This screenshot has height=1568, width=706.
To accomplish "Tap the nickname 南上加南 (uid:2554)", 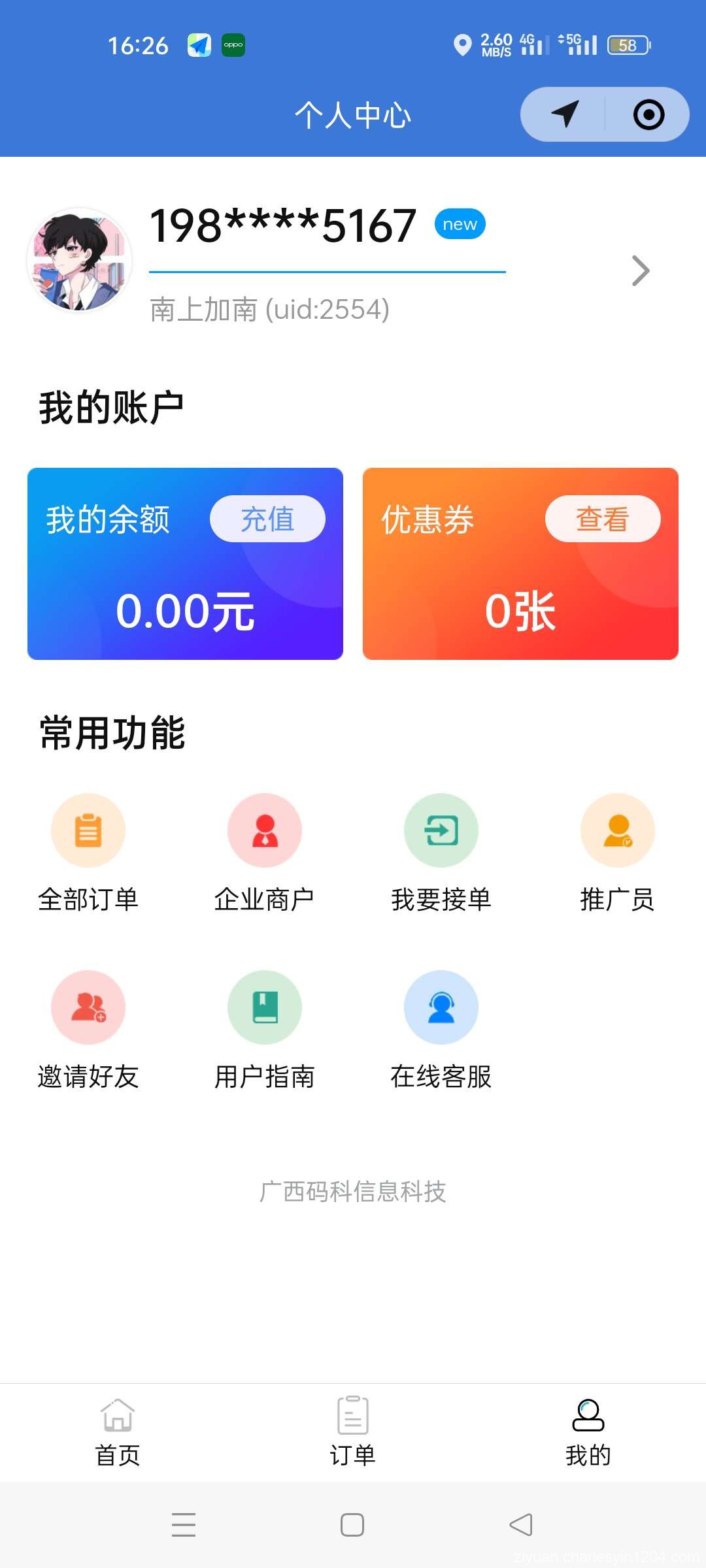I will coord(268,310).
